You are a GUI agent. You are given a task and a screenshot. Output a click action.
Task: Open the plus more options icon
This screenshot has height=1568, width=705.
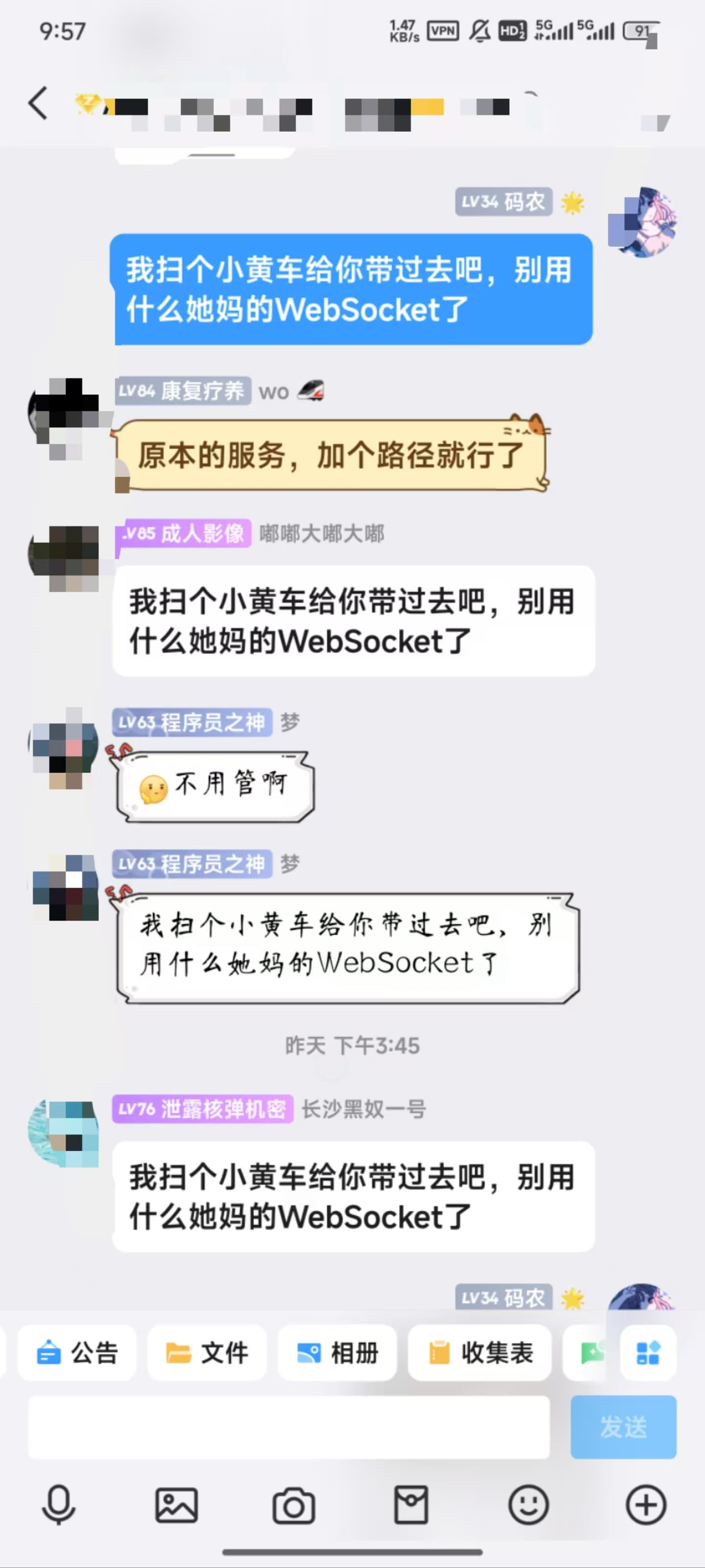[x=646, y=1505]
